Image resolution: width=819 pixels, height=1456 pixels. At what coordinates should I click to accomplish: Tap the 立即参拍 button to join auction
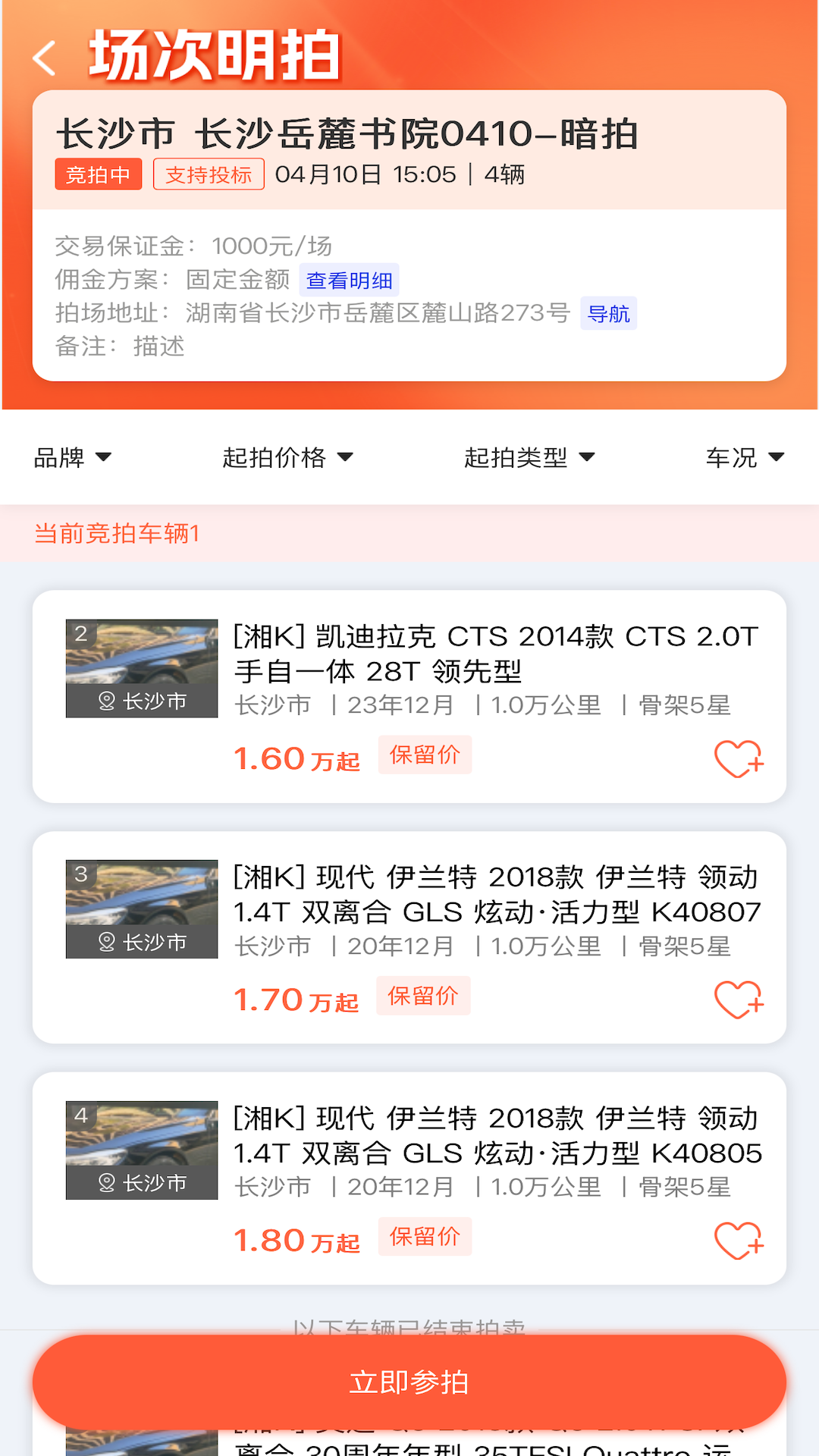pos(409,1380)
